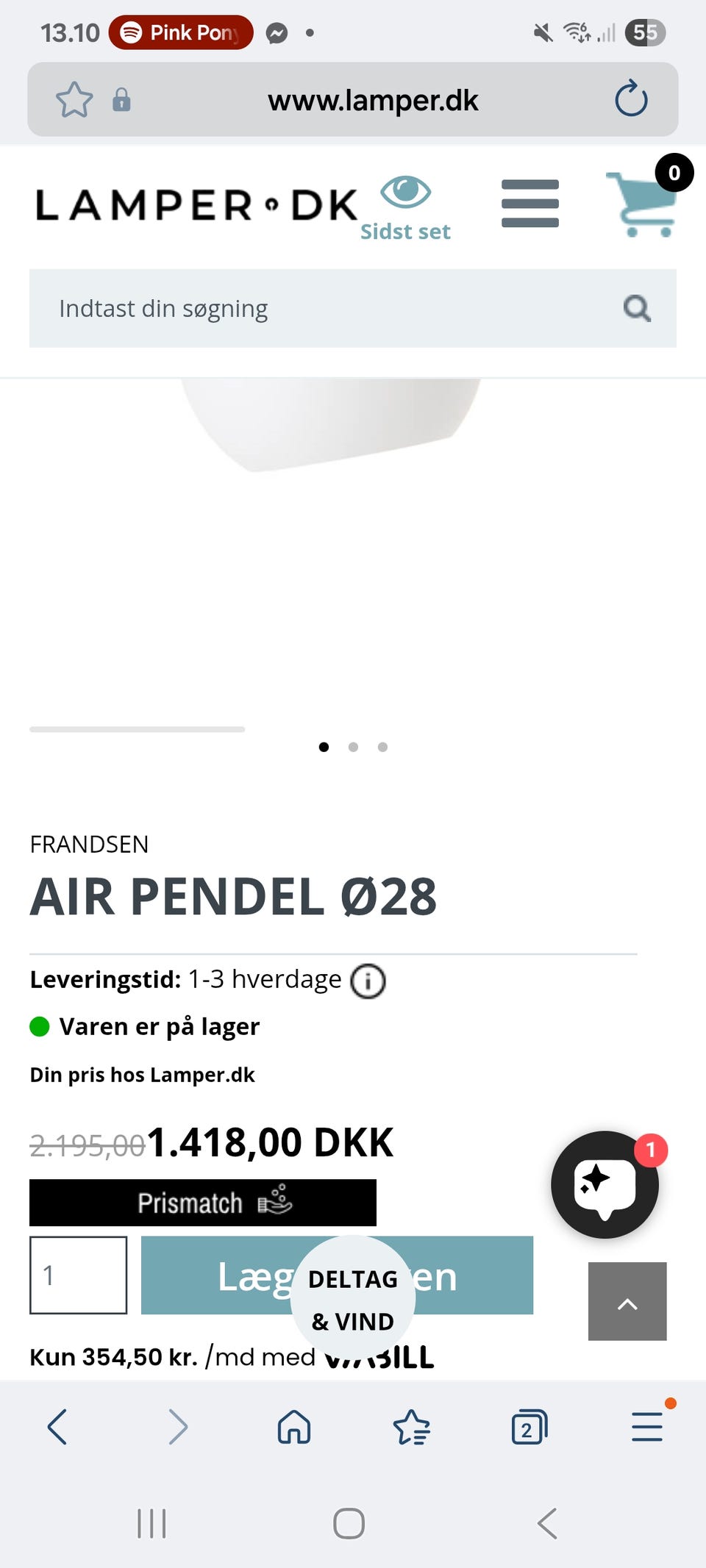Open the browser bookmarks list
The width and height of the screenshot is (706, 1568).
tap(412, 1427)
